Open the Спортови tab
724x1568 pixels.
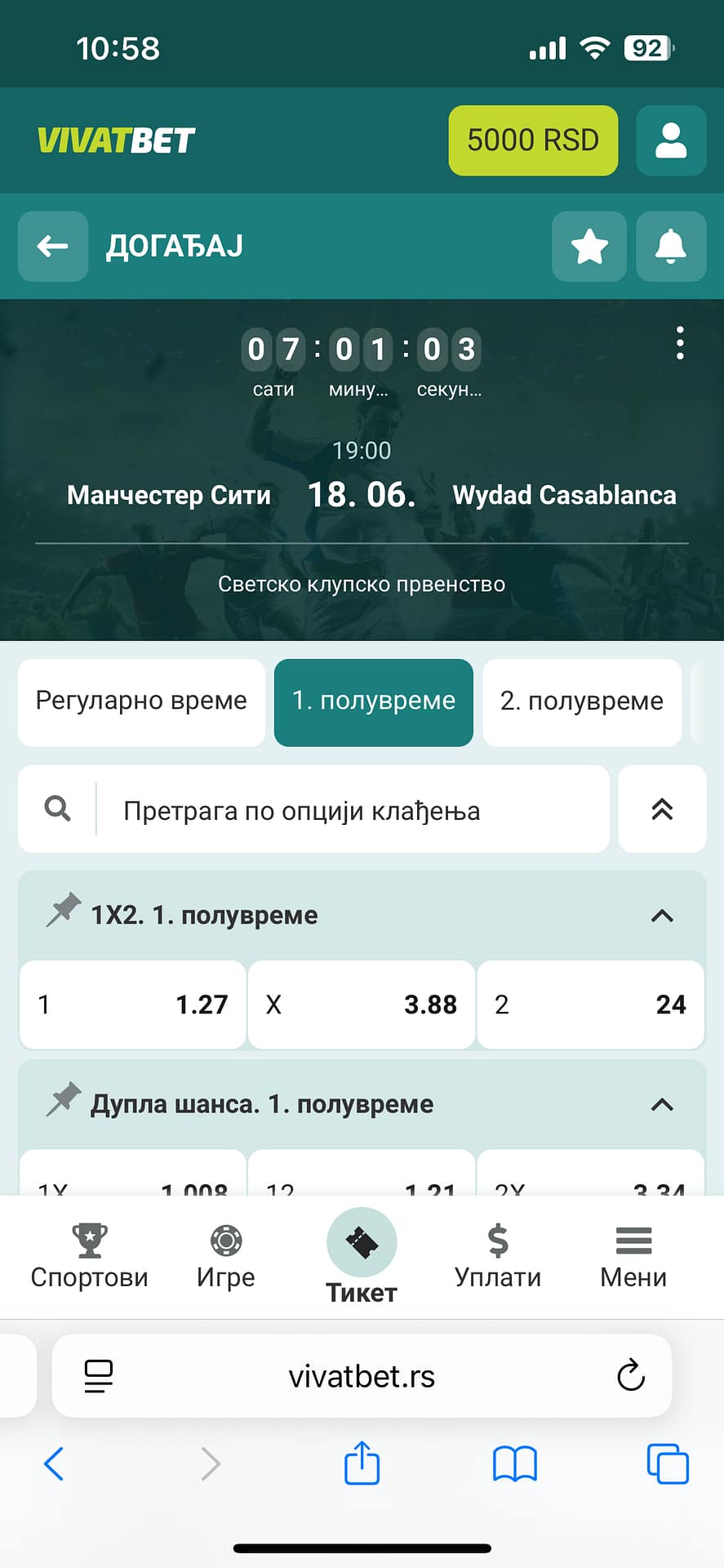click(x=89, y=1256)
